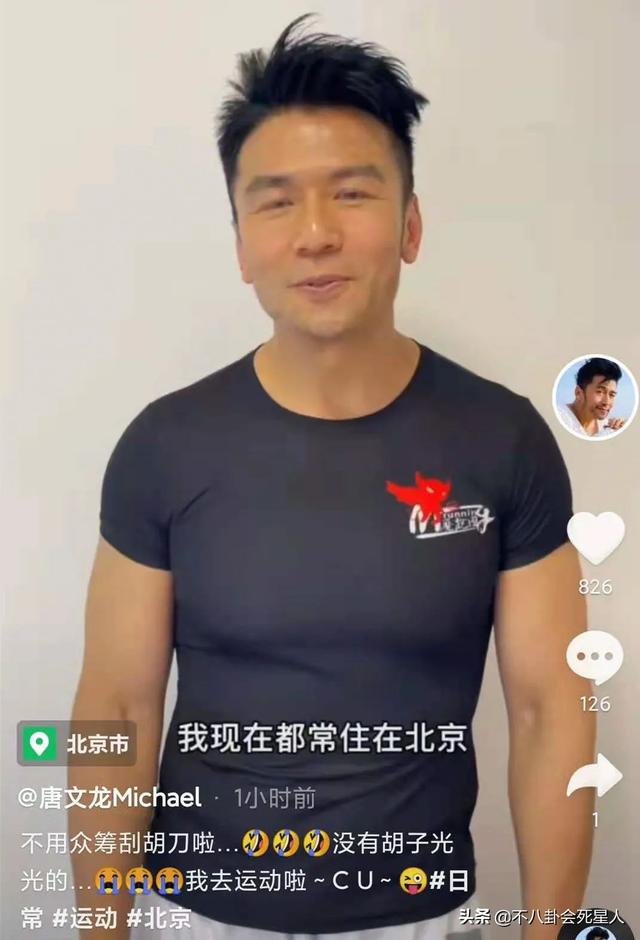This screenshot has width=640, height=940.
Task: Open the 北京市 location tag
Action: pos(77,743)
